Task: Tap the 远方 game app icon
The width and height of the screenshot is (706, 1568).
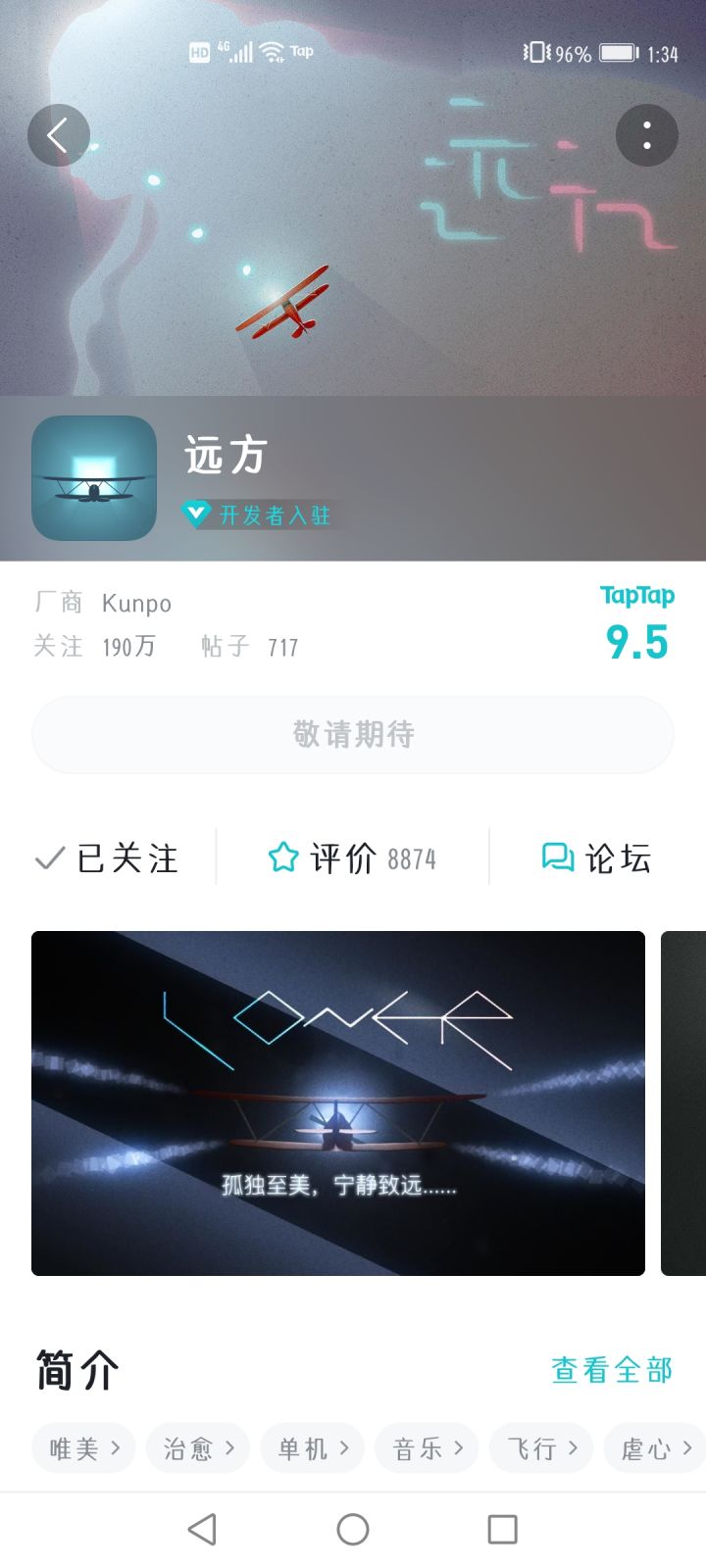Action: (93, 478)
